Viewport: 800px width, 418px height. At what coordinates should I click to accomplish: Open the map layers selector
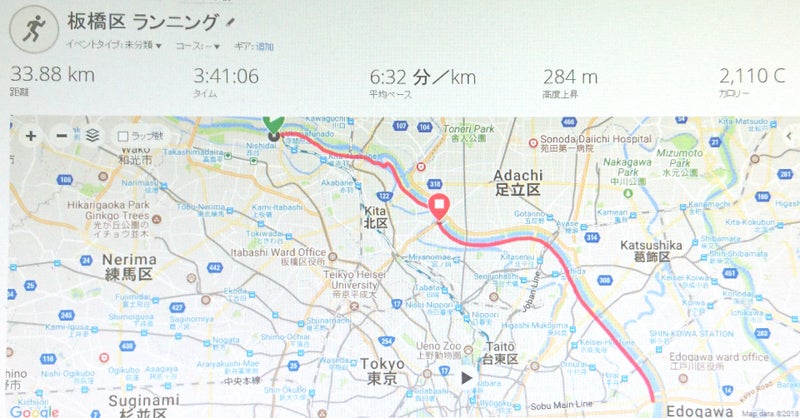click(x=92, y=135)
